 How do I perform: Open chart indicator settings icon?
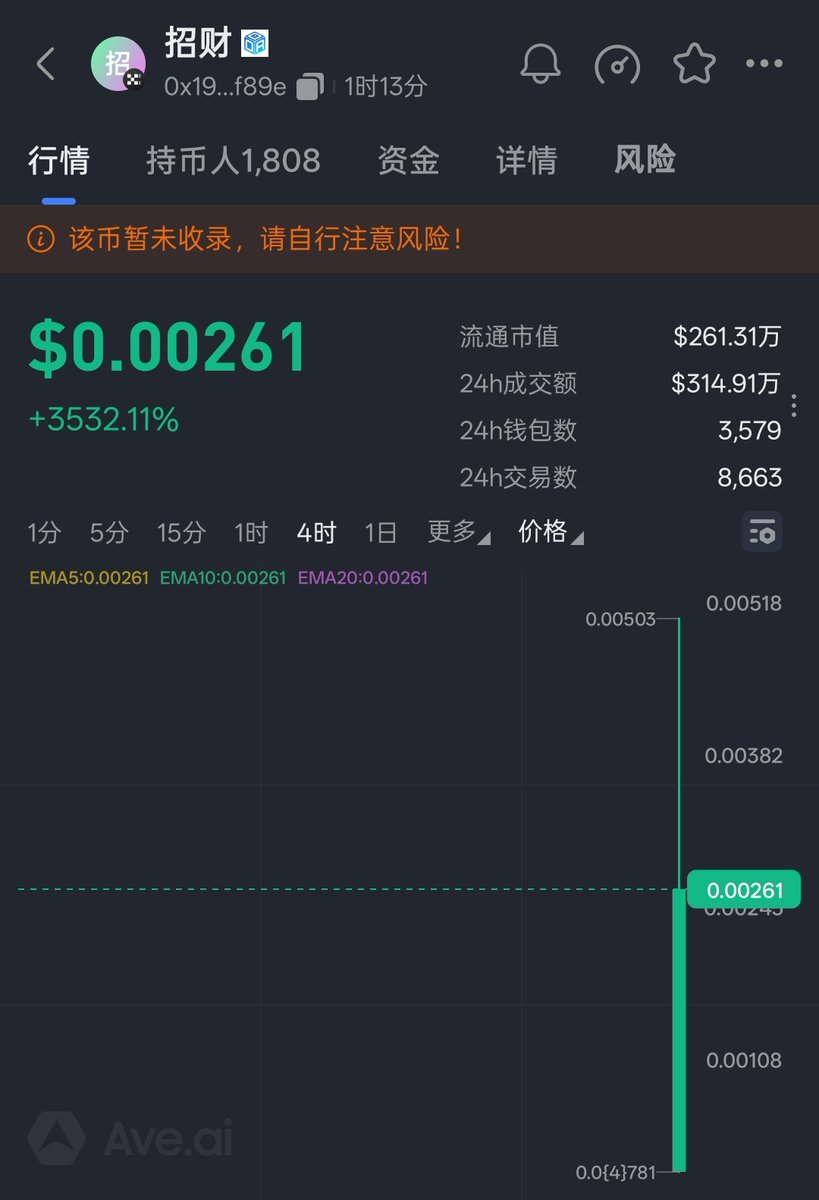coord(762,532)
